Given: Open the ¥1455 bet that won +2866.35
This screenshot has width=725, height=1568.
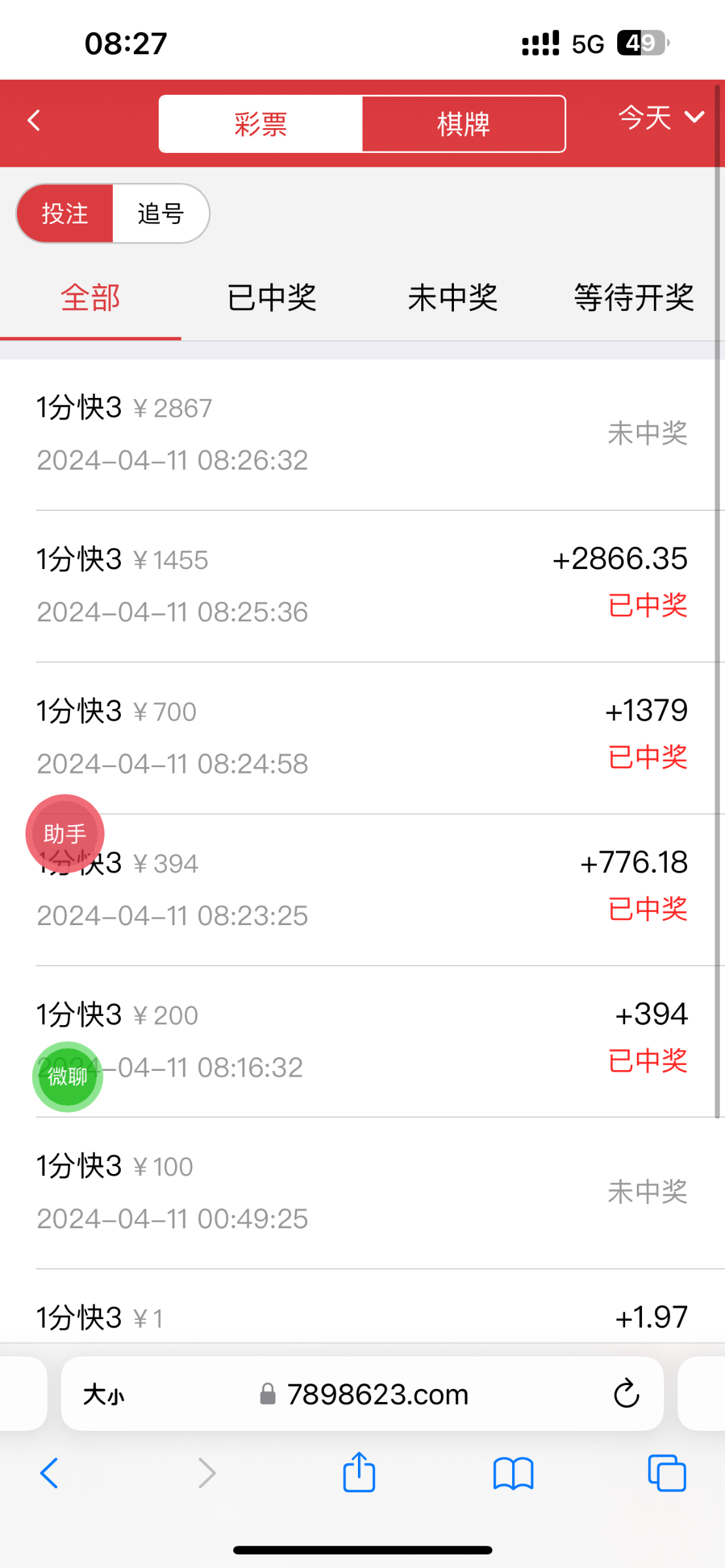Looking at the screenshot, I should (362, 585).
